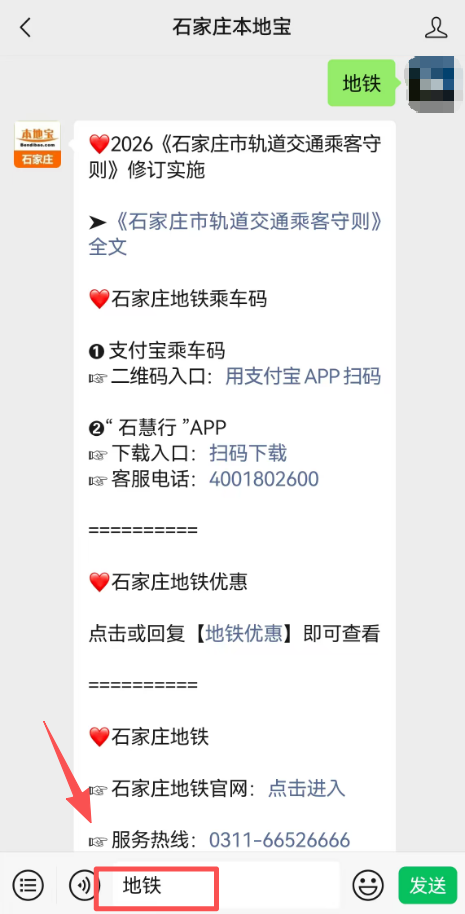This screenshot has width=465, height=914.
Task: Open 《石家庄市轨道交通乘客守则》全文 link
Action: point(236,234)
